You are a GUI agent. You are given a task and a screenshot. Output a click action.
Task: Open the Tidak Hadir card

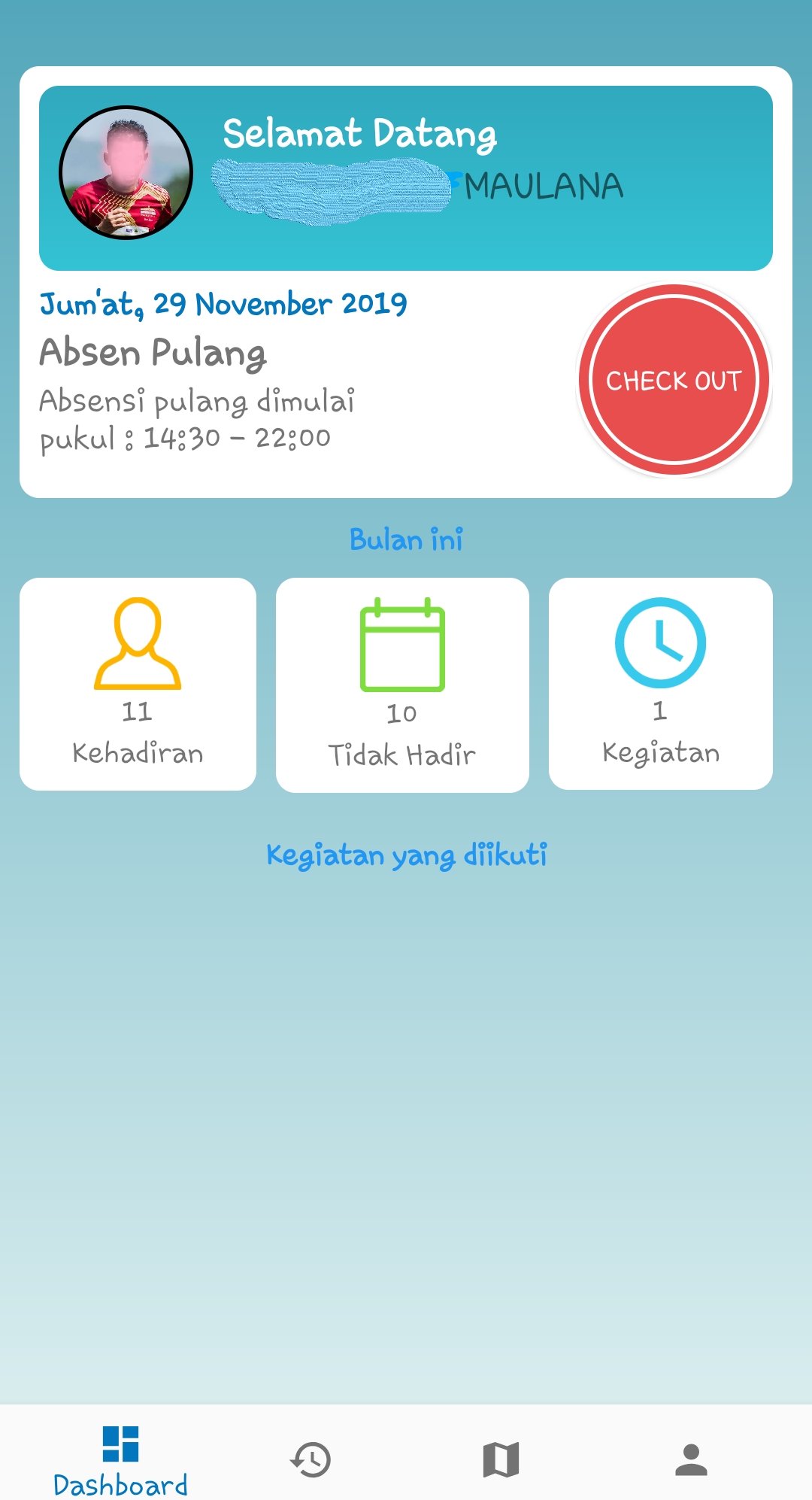pyautogui.click(x=402, y=685)
